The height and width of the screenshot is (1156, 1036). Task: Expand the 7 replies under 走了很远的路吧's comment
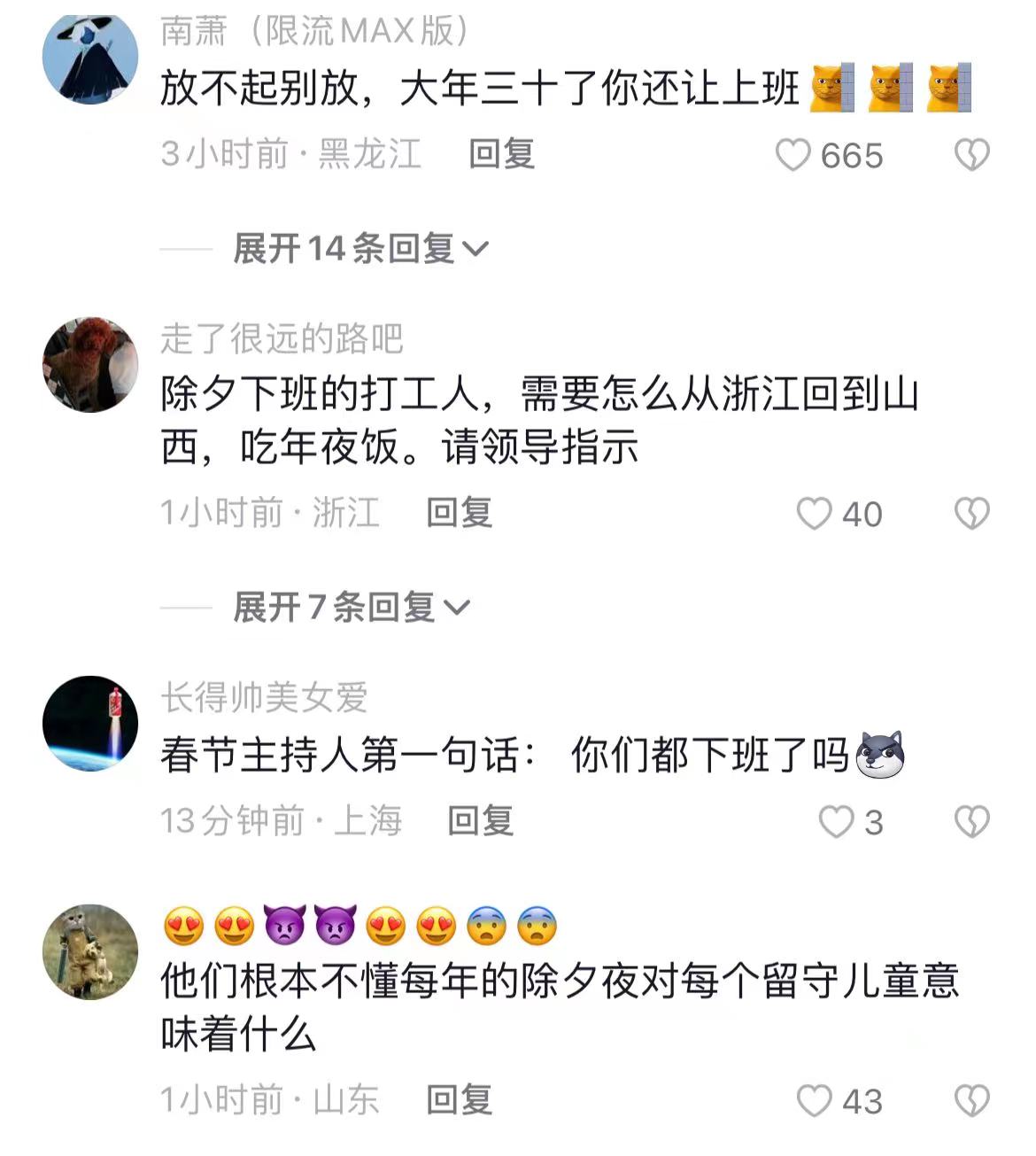351,608
